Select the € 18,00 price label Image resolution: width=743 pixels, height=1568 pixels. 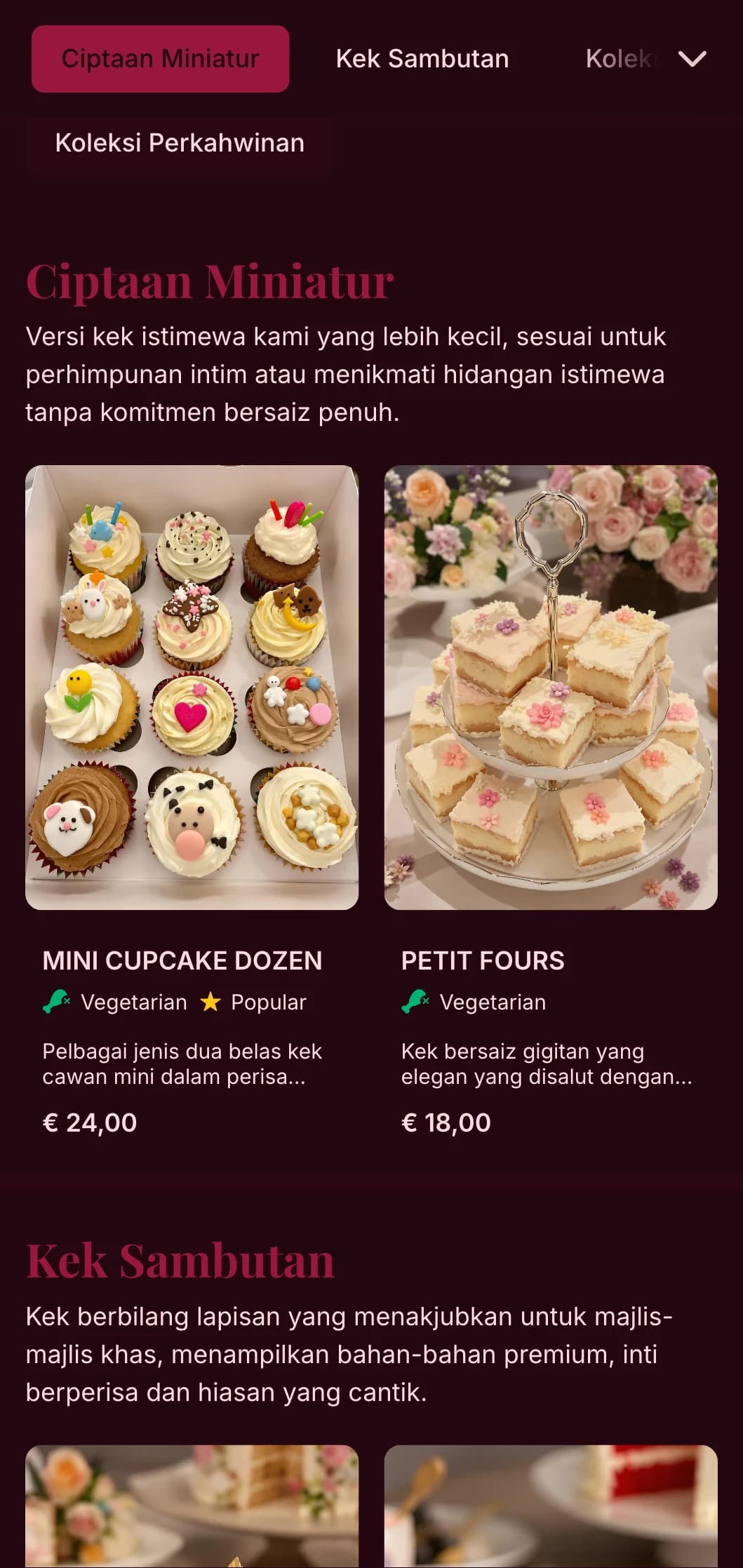coord(446,1123)
